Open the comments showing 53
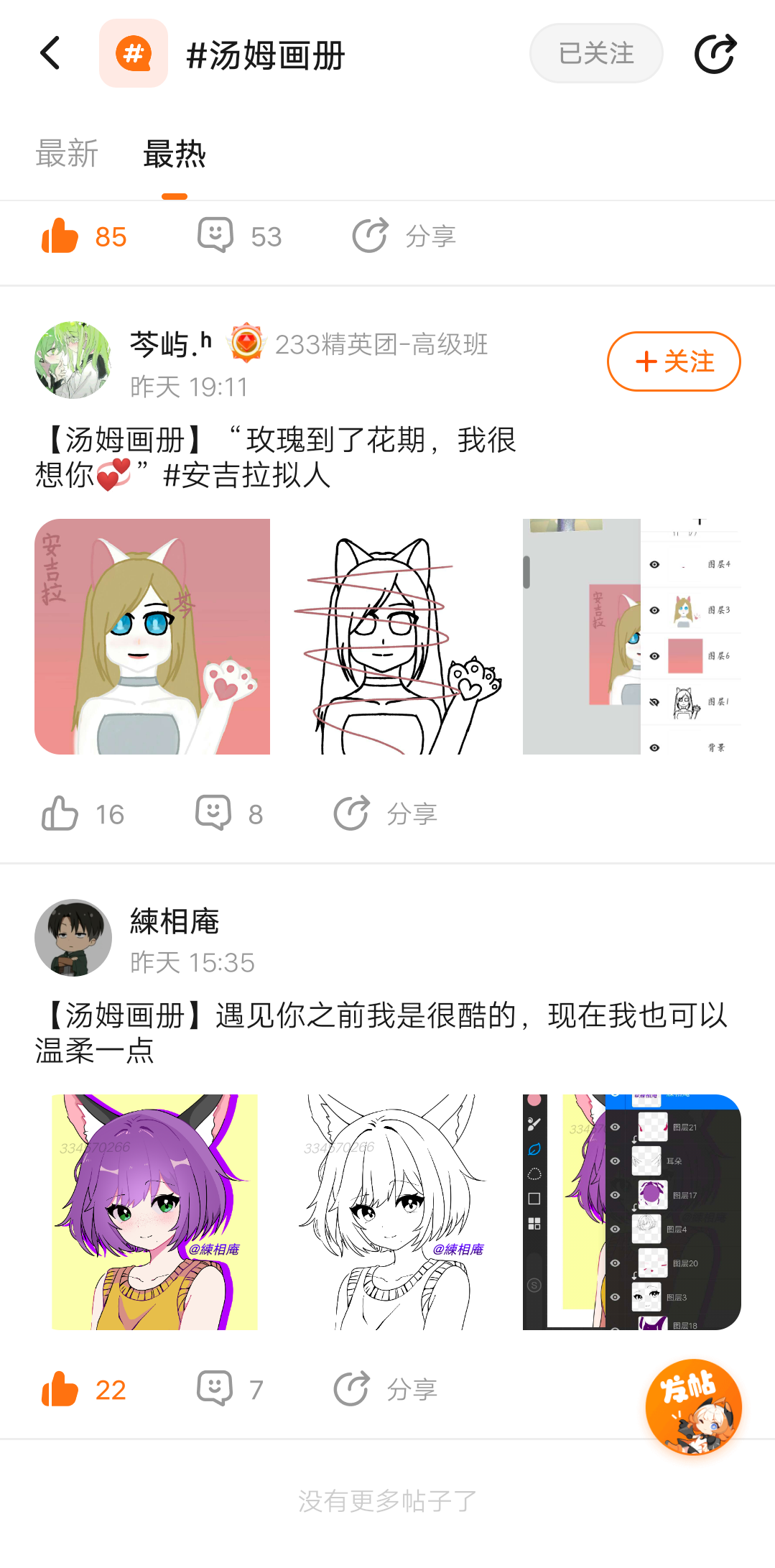The image size is (775, 1568). (240, 236)
